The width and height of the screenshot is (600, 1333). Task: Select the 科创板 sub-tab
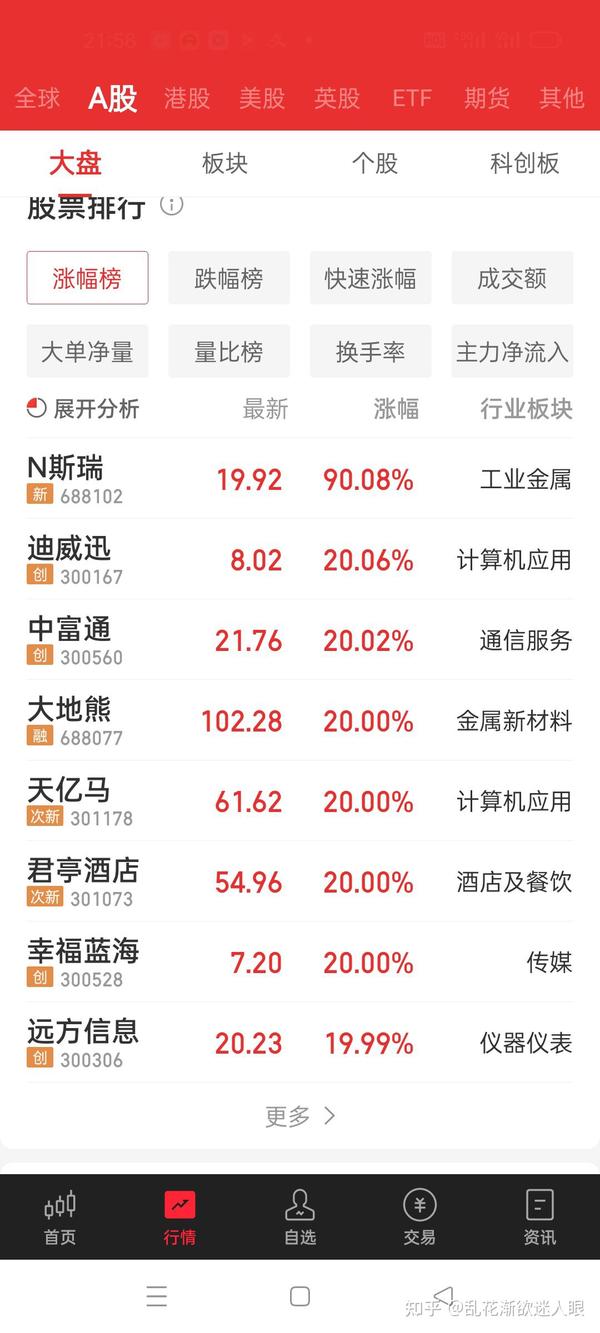(524, 163)
